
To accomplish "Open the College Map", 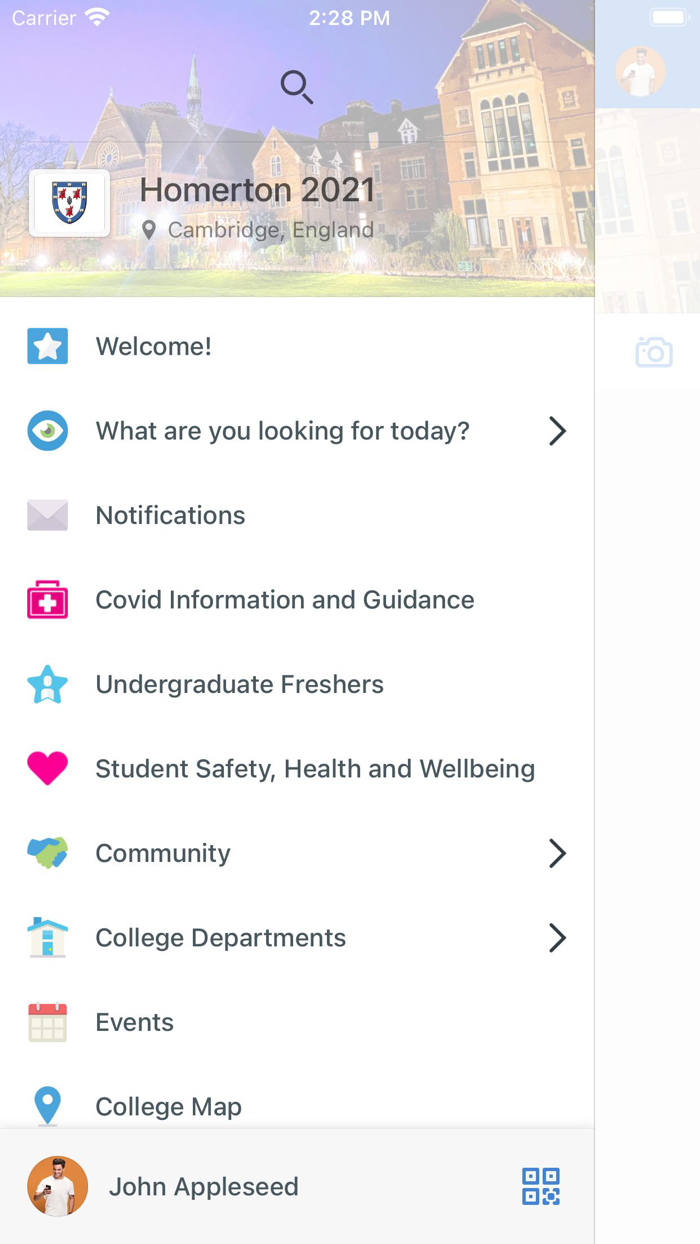I will tap(169, 1107).
